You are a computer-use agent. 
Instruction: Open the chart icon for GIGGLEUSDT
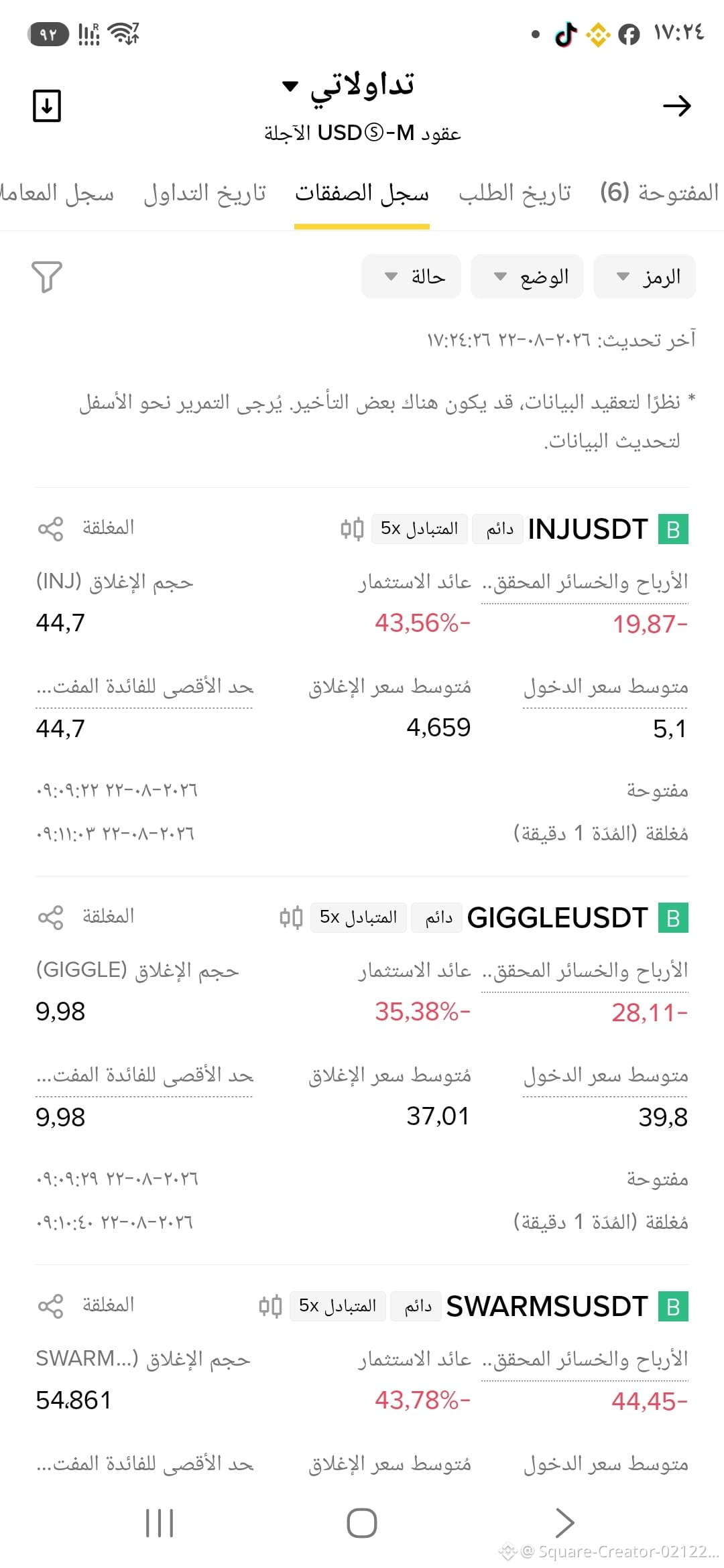coord(291,917)
